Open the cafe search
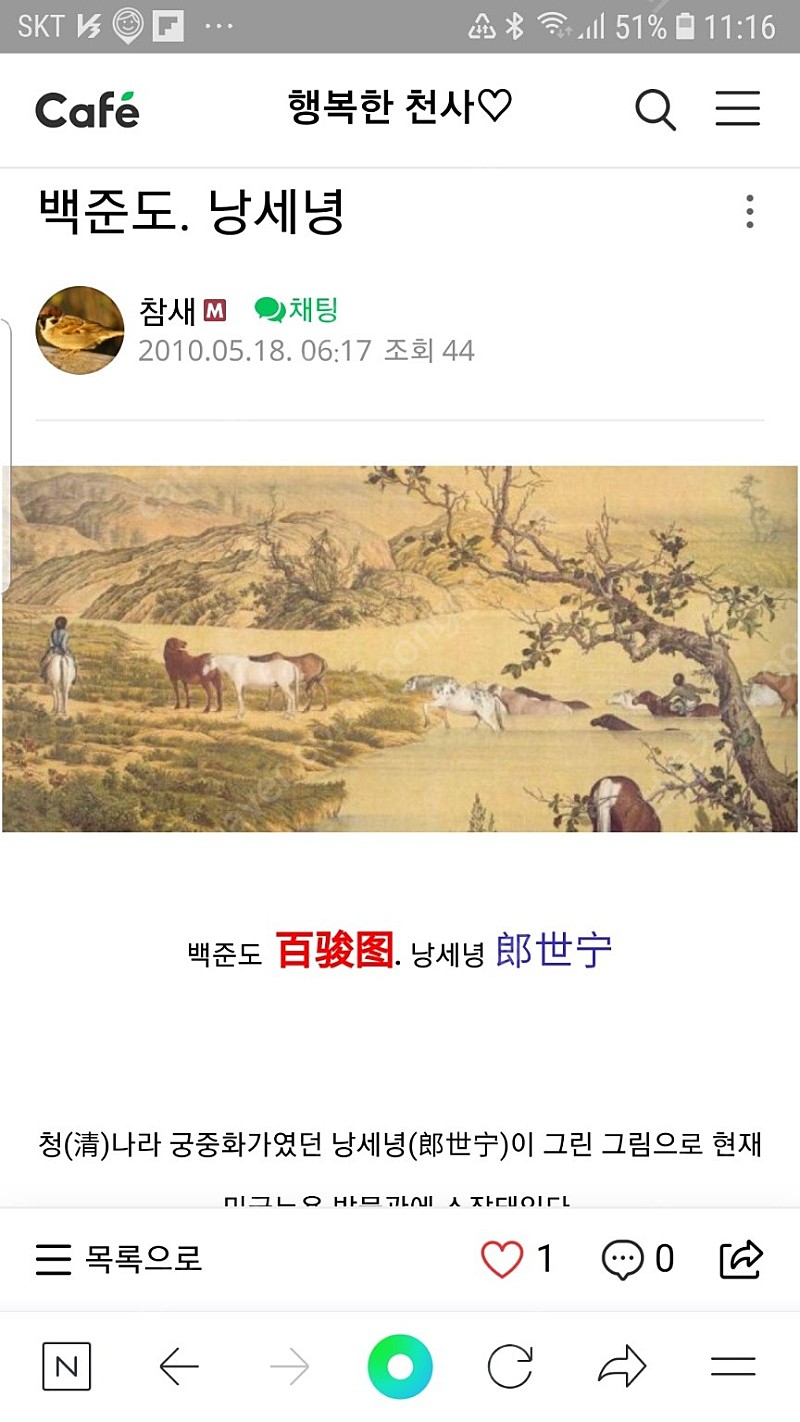 (656, 110)
